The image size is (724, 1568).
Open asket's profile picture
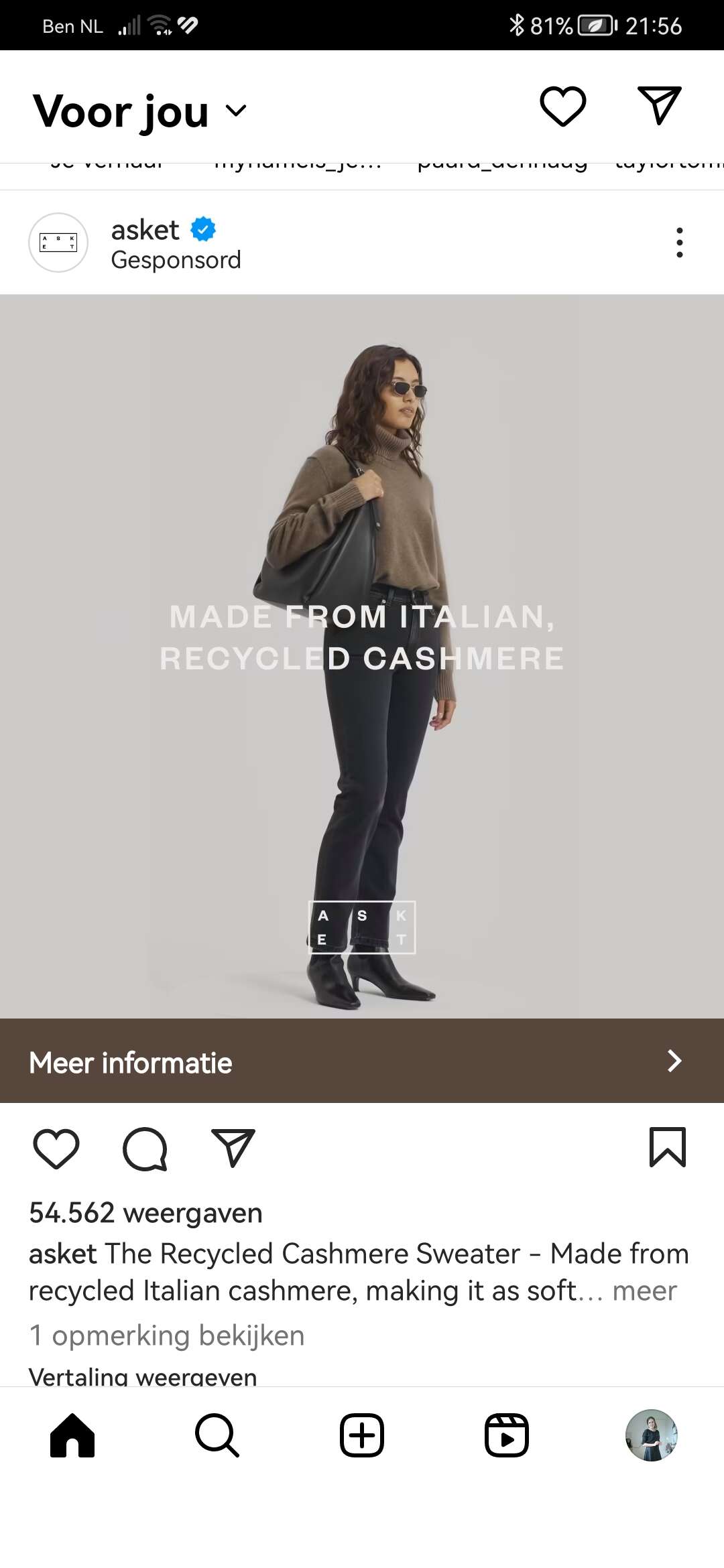coord(58,243)
